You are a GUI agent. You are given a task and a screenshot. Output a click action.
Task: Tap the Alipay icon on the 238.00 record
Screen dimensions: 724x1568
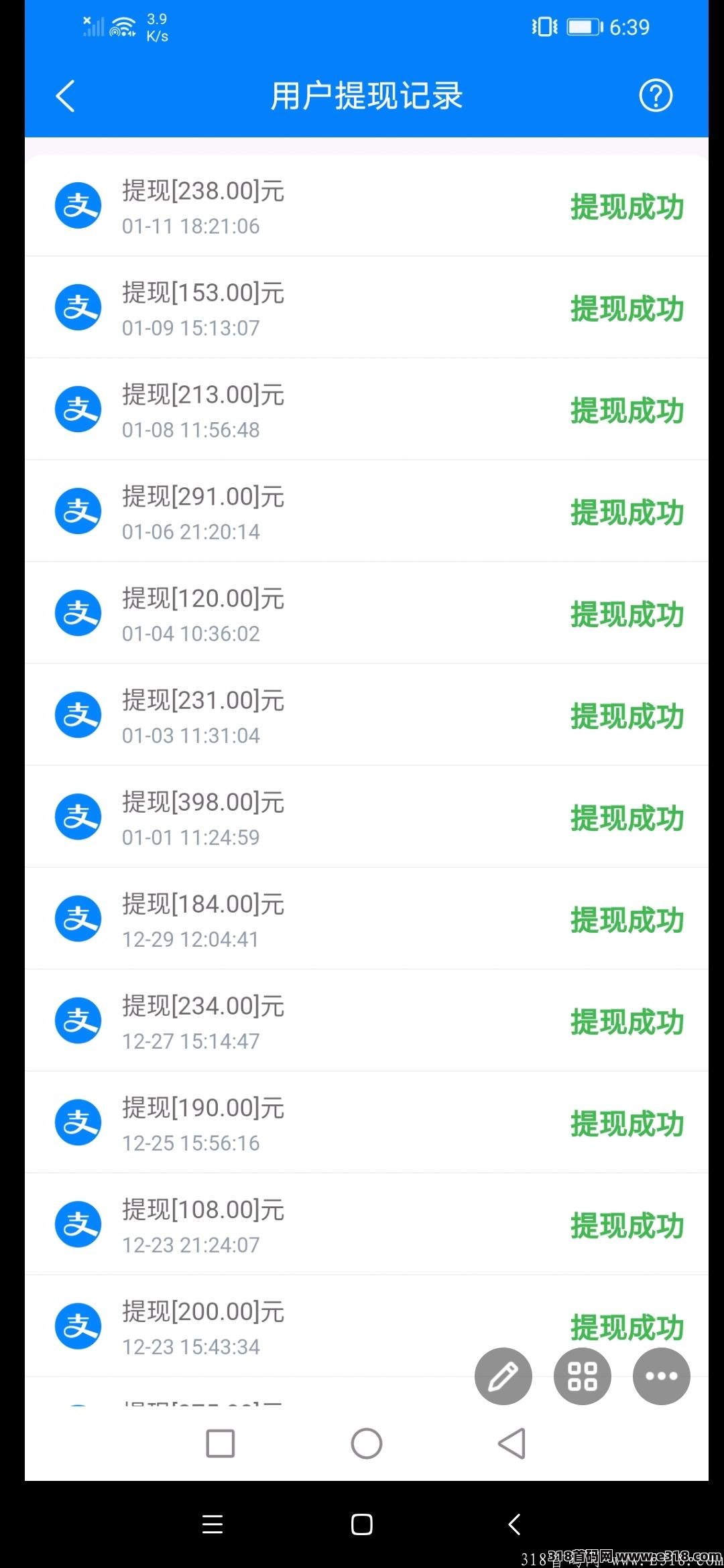coord(78,205)
